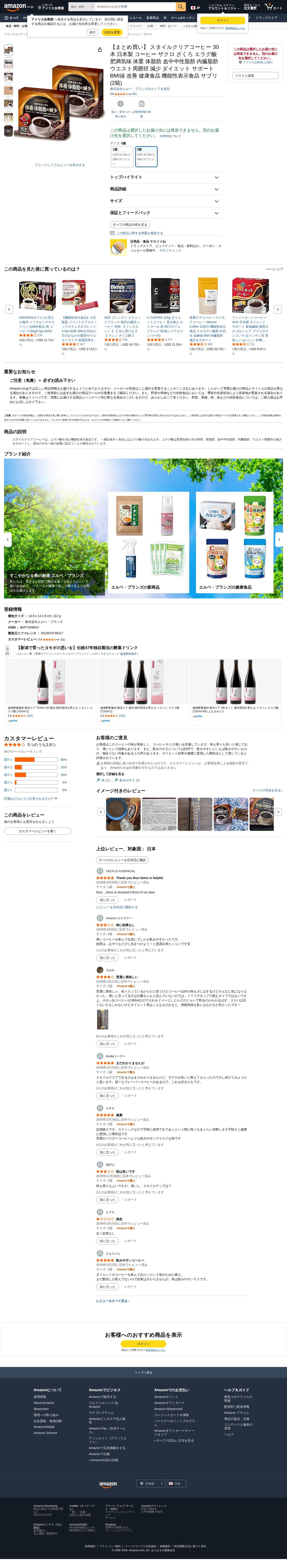The image size is (287, 1568).
Task: Expand 保証とフィードバック section
Action: pos(165,213)
